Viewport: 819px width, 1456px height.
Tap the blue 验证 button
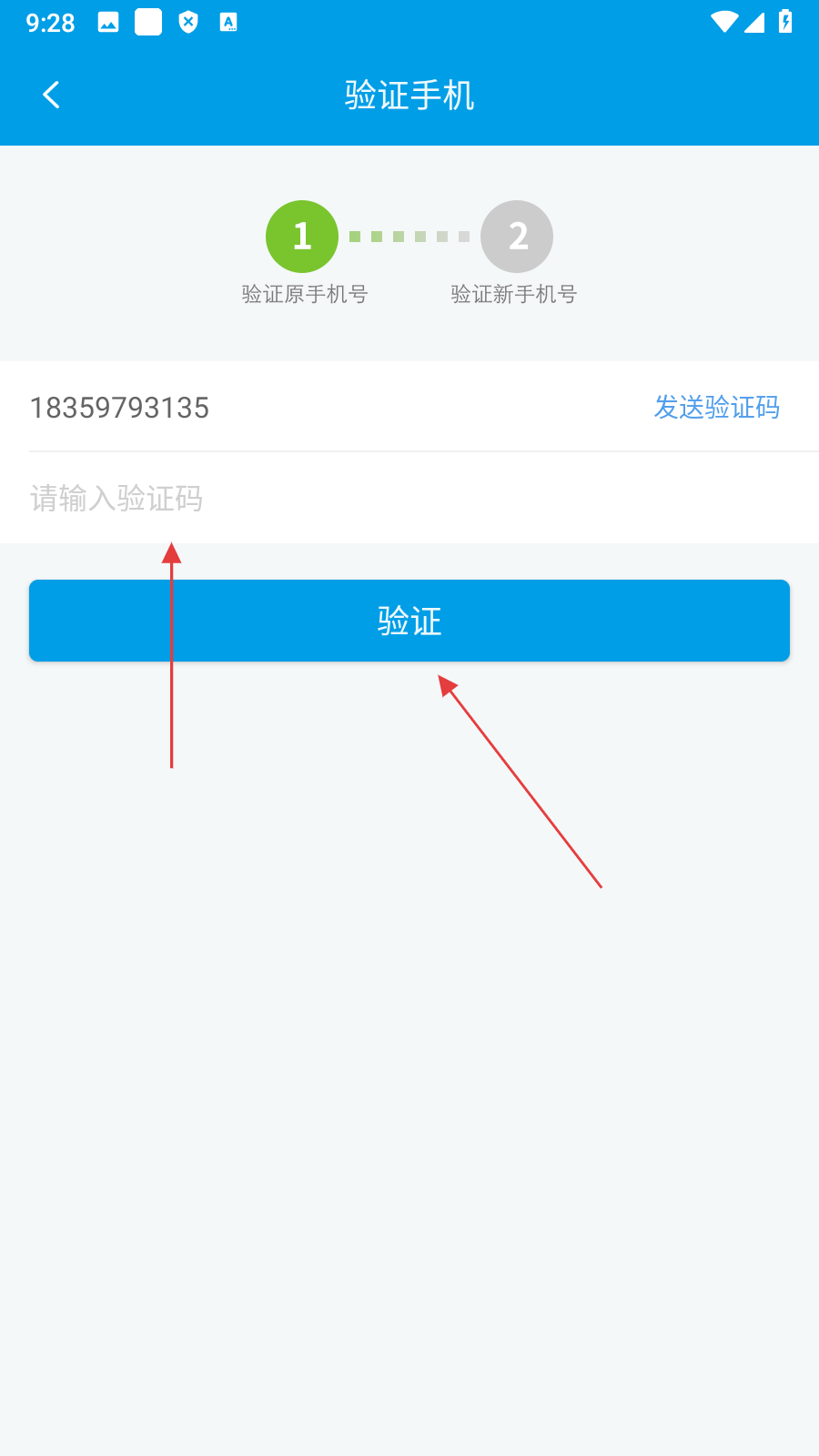409,621
